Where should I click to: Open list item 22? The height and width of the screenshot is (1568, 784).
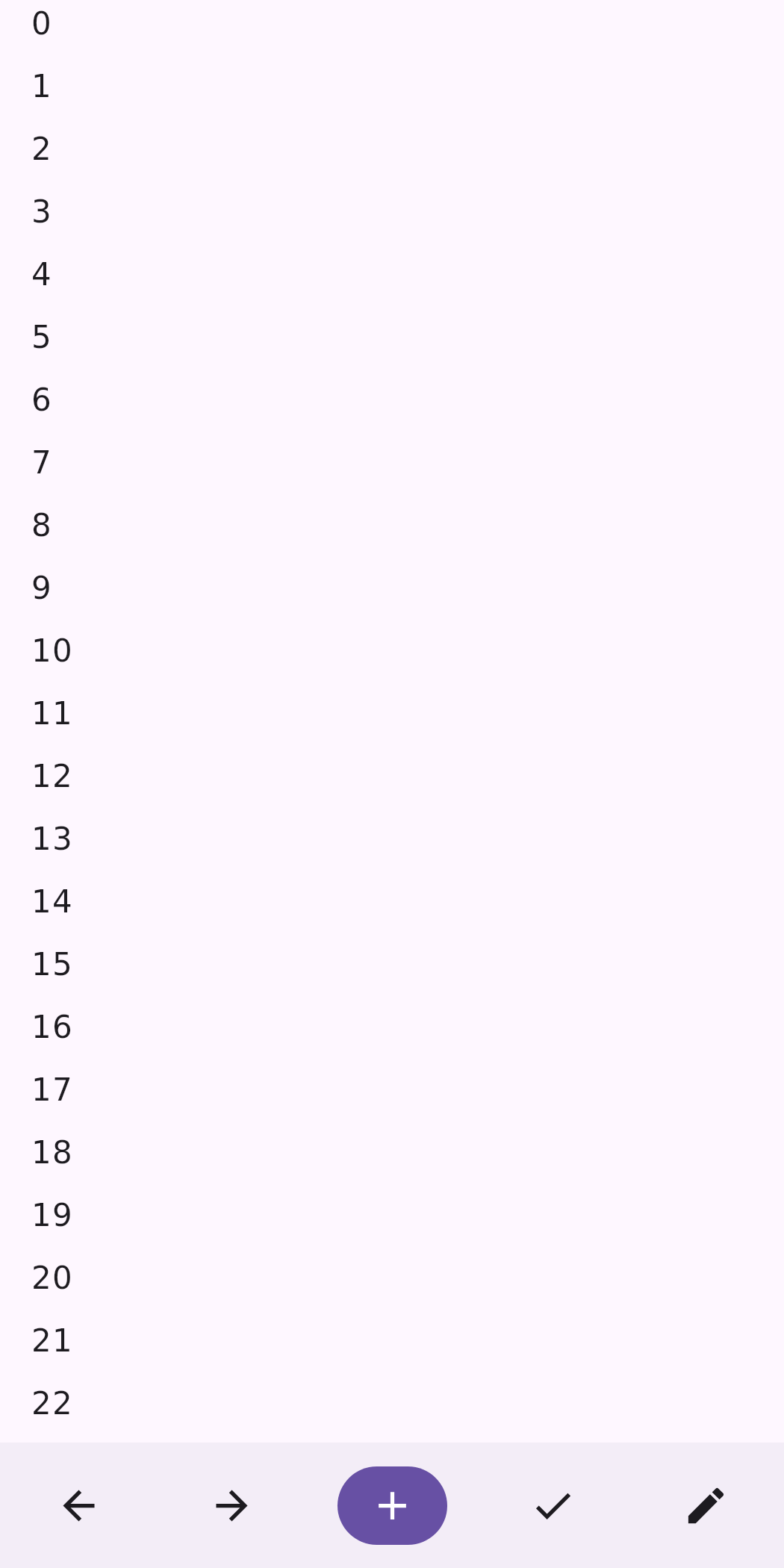tap(392, 1404)
